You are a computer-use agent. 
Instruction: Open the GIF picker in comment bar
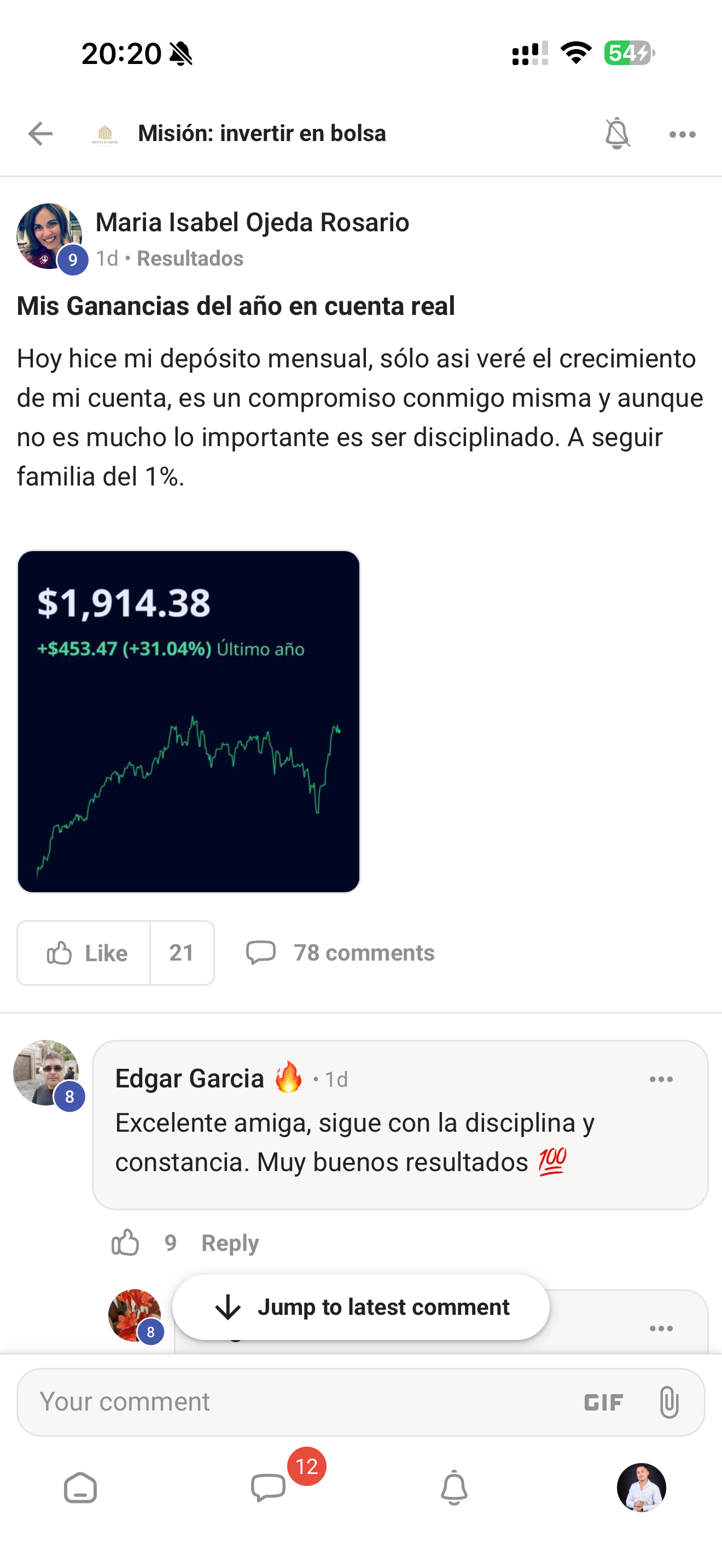pos(603,1401)
